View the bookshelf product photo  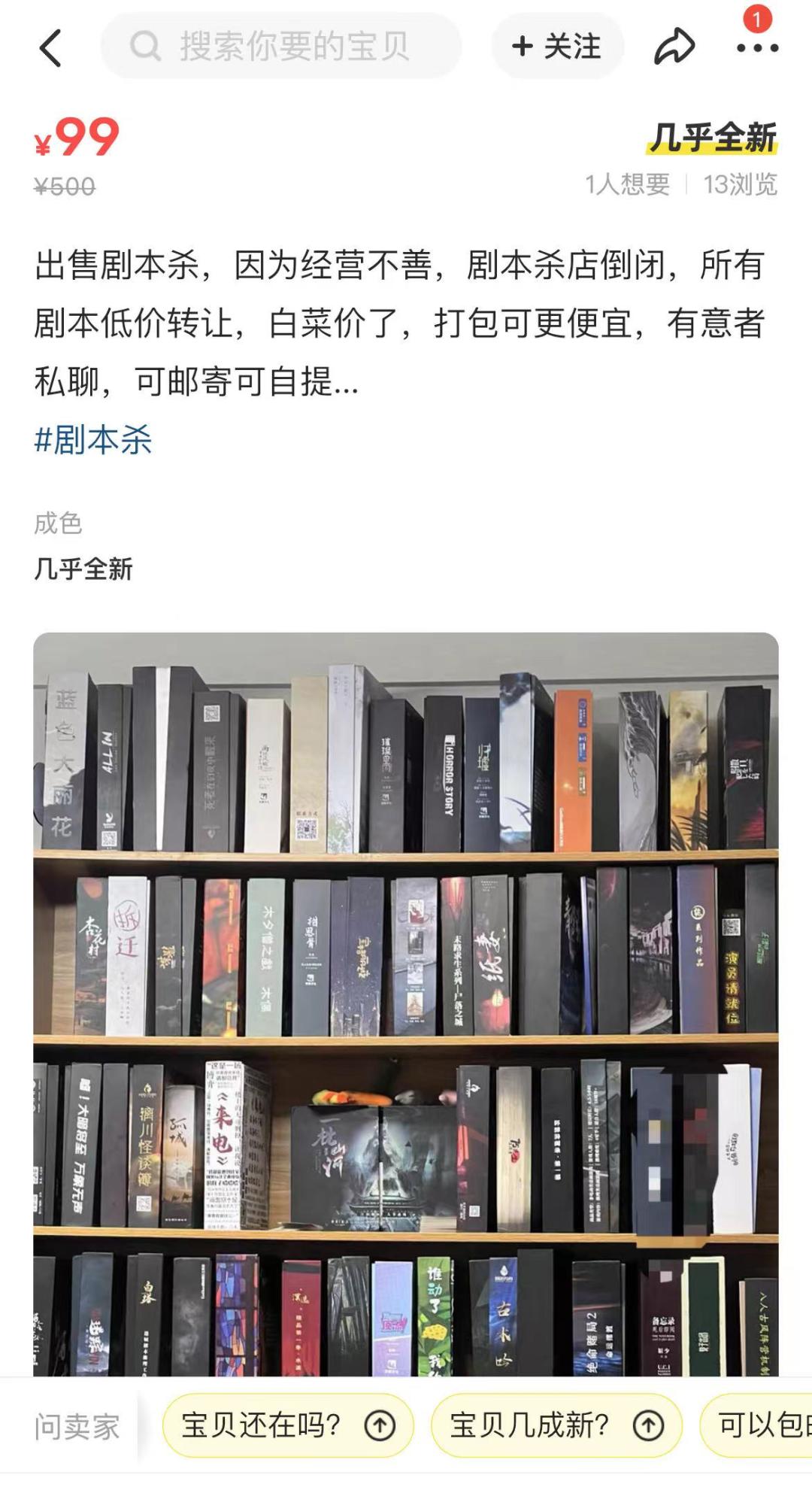click(405, 1004)
